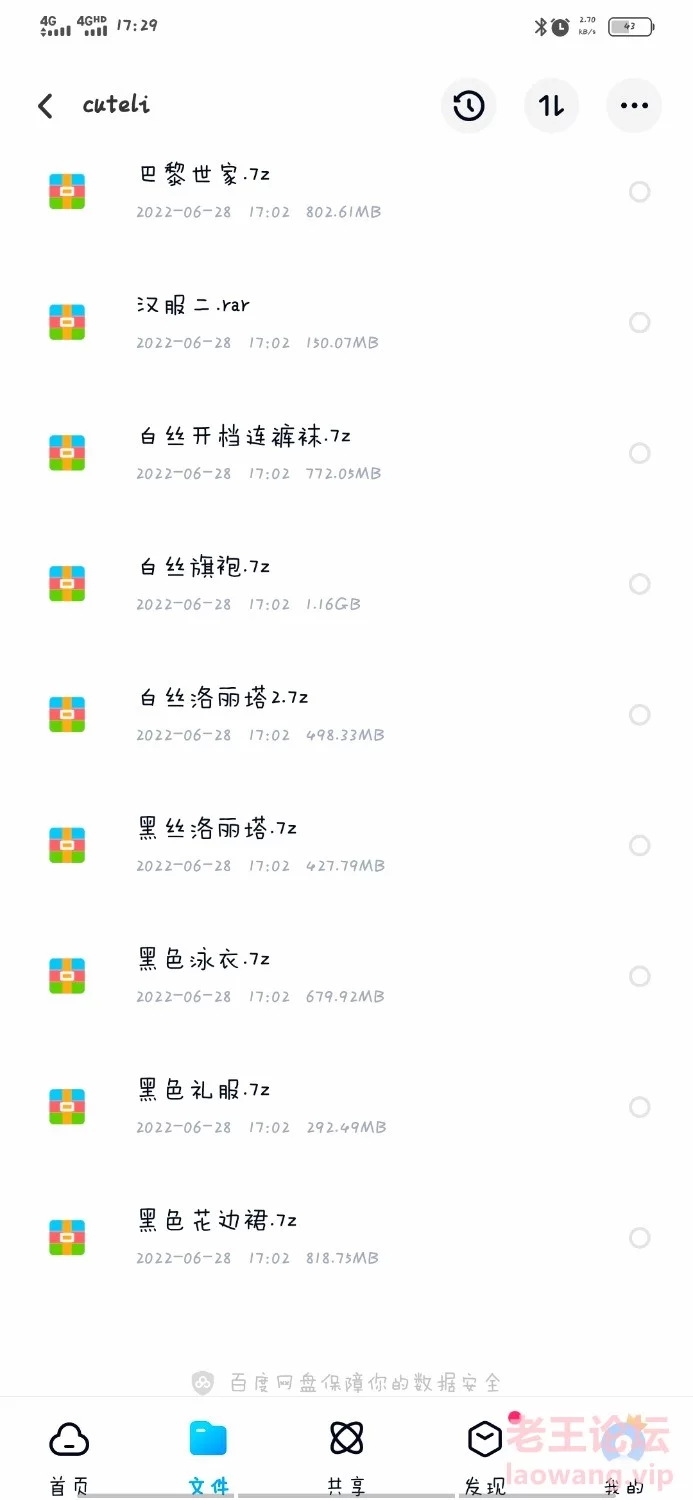Screen dimensions: 693x1500
Task: Select the checkbox for 黑色礼服.7z
Action: point(640,1107)
